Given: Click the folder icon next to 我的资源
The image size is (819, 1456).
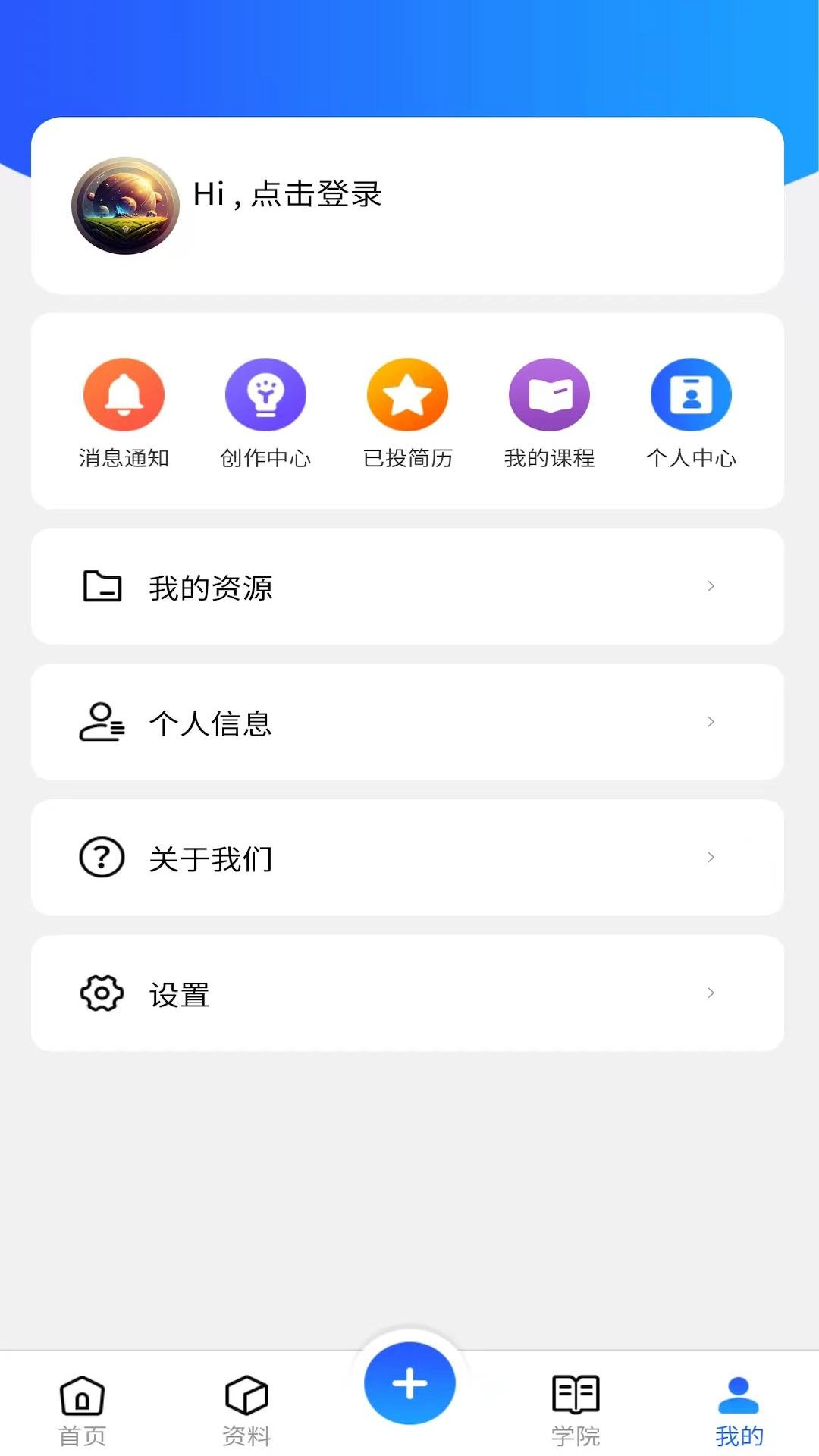Looking at the screenshot, I should 102,586.
